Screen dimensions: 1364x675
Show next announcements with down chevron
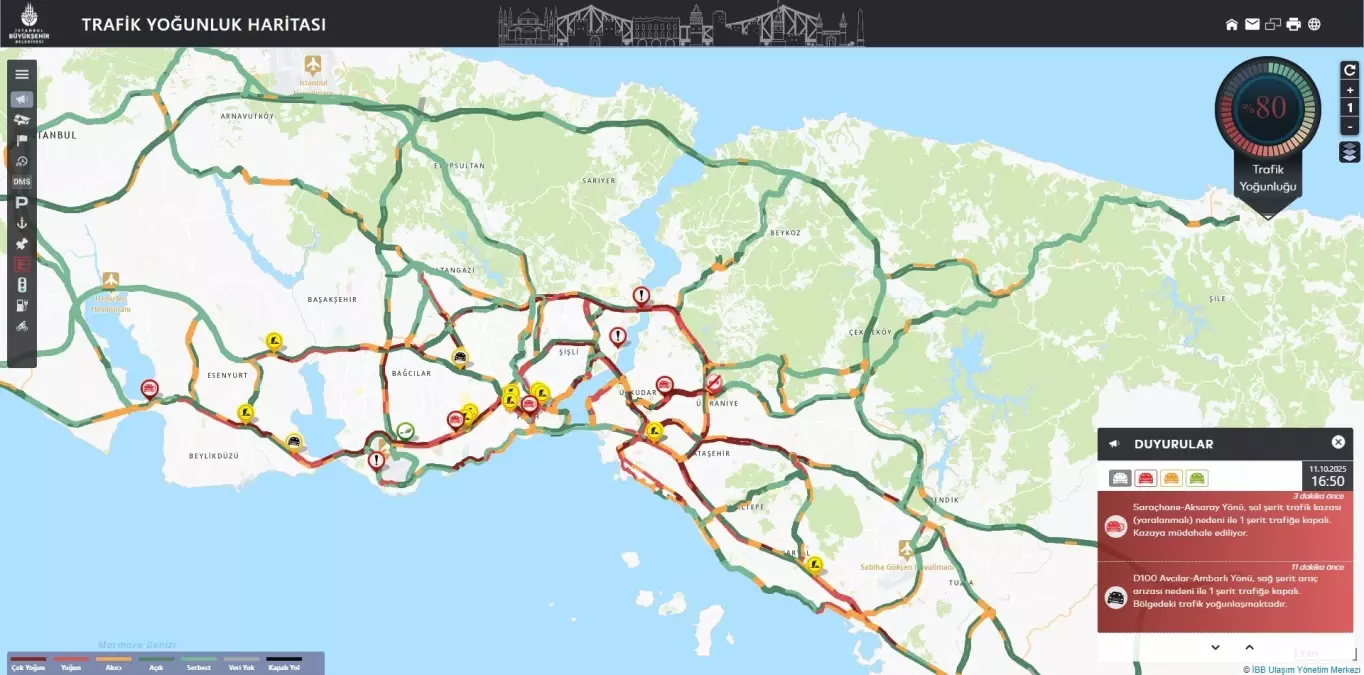(1215, 647)
